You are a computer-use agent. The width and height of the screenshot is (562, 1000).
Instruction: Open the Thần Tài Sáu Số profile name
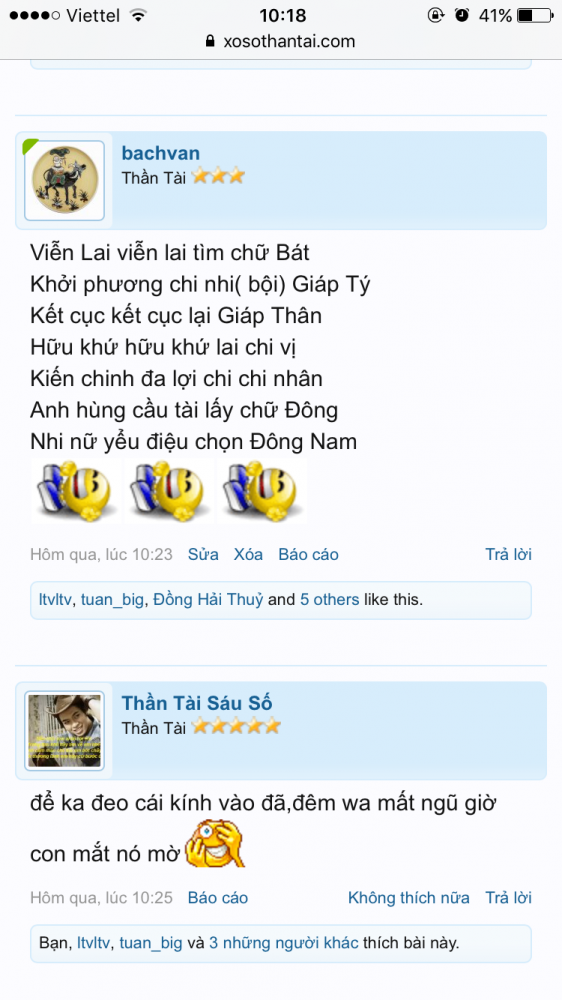(x=197, y=703)
